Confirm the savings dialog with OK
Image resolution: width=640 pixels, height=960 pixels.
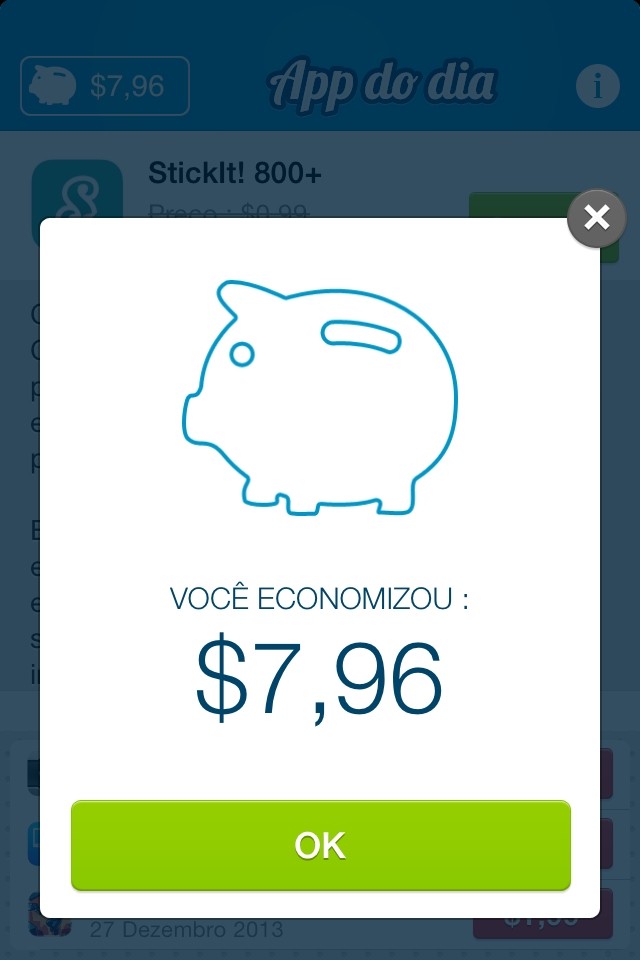(320, 845)
